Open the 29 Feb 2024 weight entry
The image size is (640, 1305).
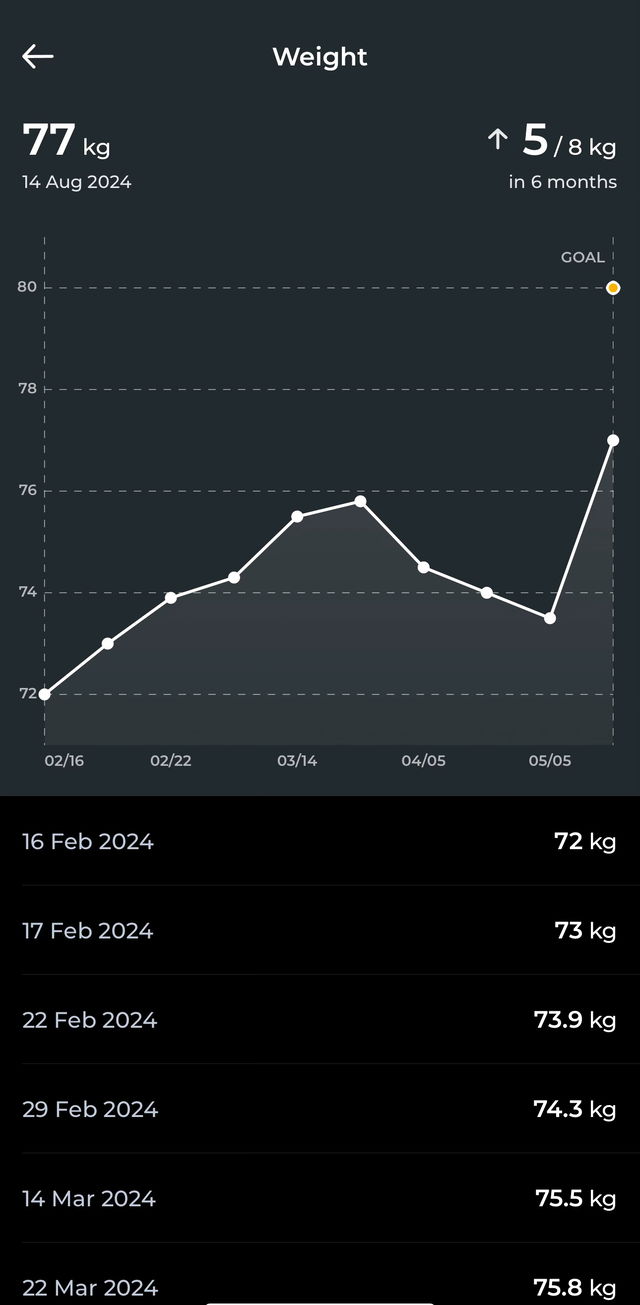point(320,1108)
